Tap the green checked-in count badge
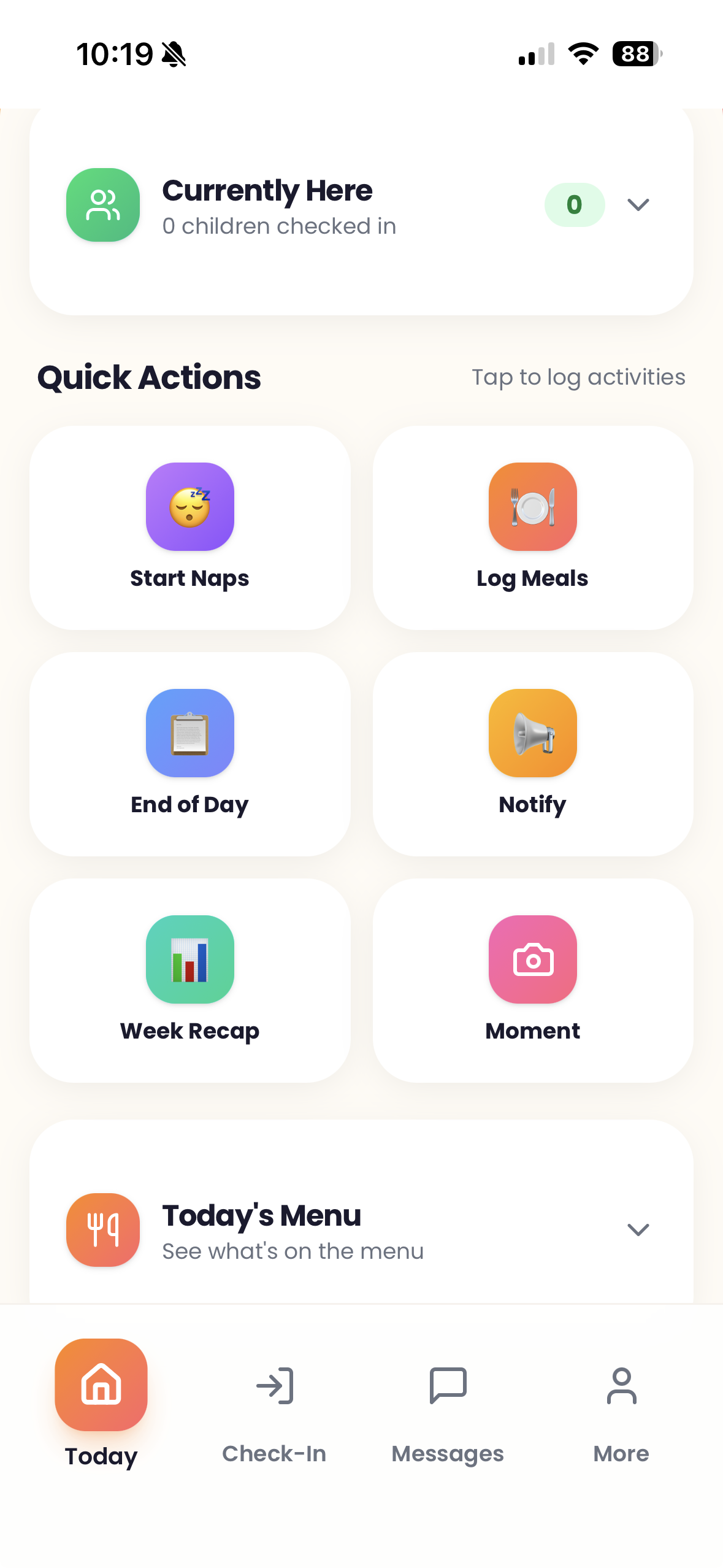The image size is (723, 1568). click(x=574, y=204)
